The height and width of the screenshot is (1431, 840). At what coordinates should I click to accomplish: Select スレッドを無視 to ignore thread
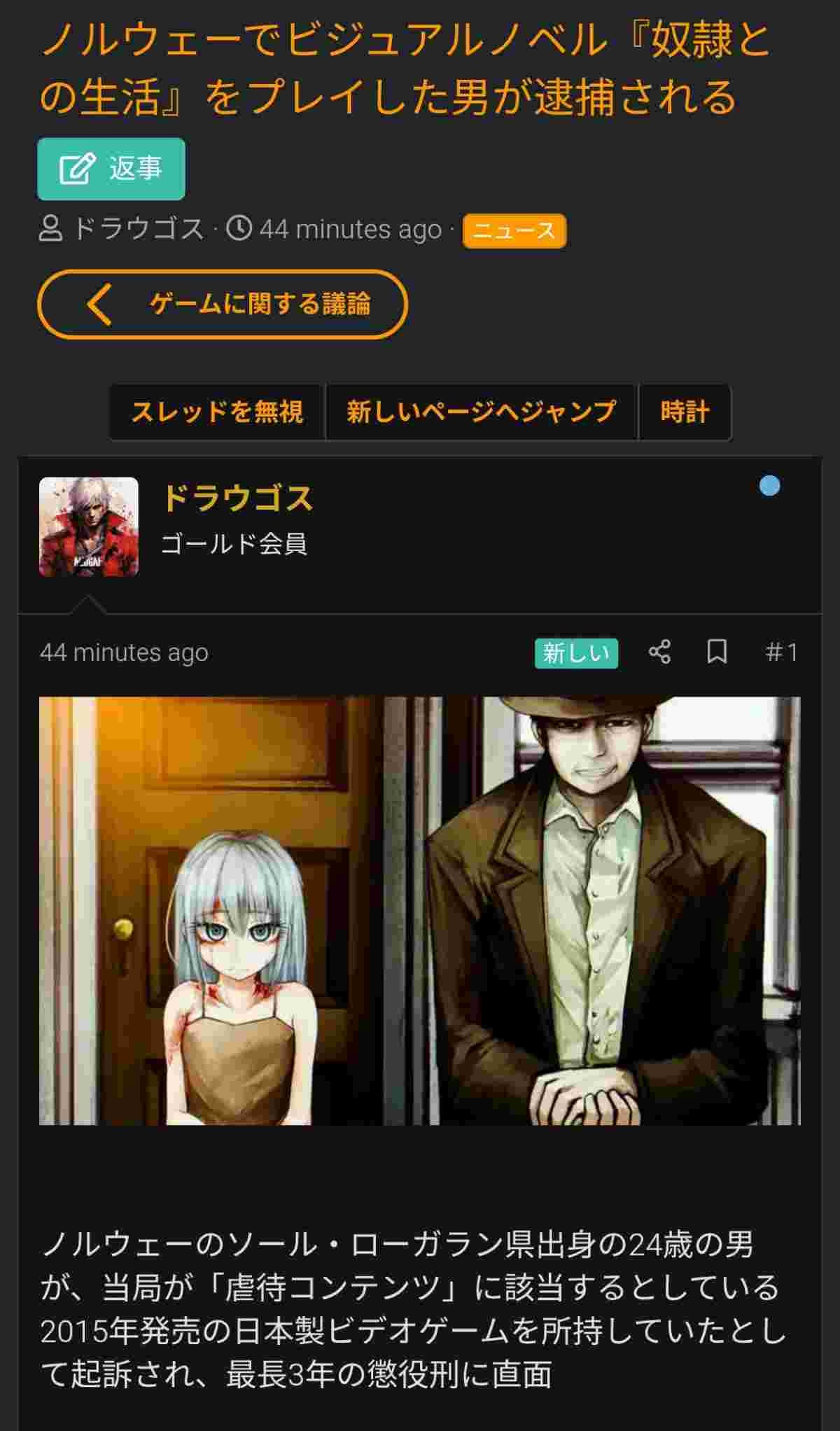click(217, 412)
